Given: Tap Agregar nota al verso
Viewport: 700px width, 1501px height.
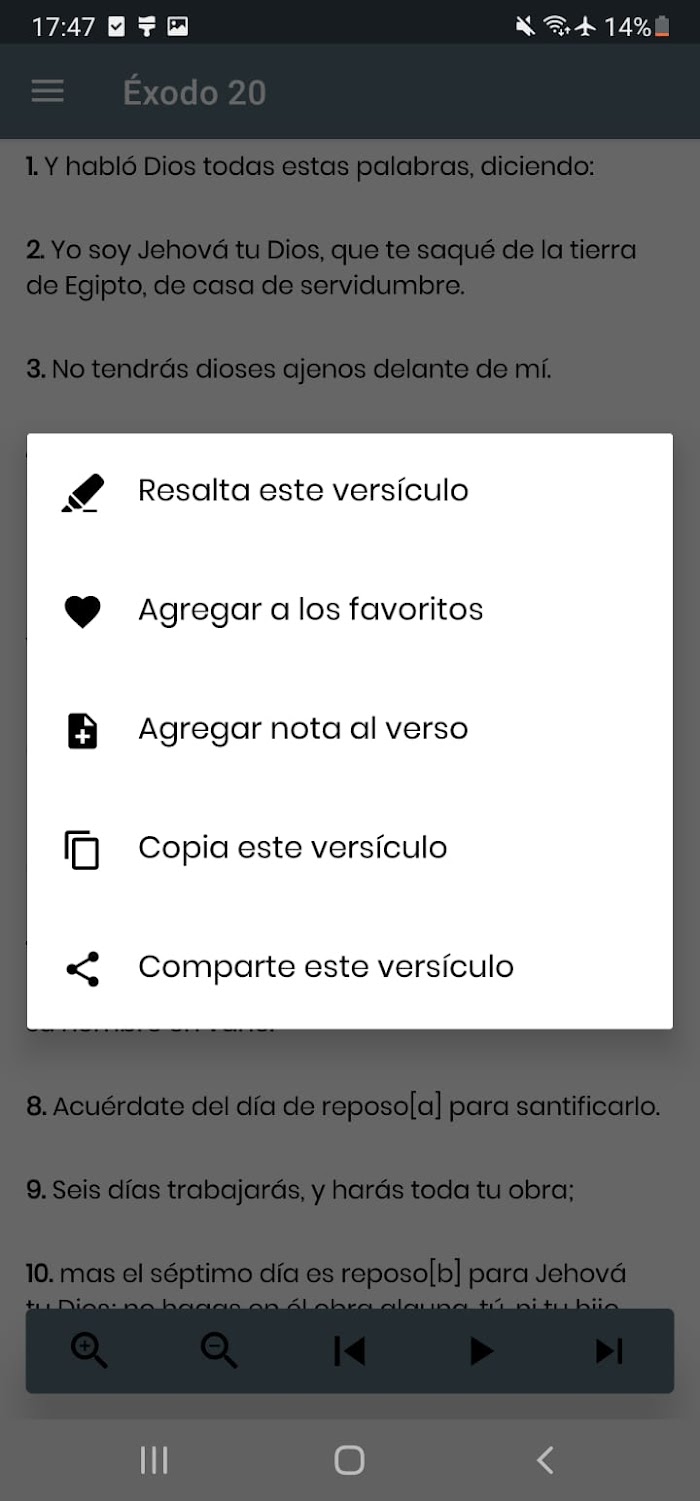Looking at the screenshot, I should point(349,729).
